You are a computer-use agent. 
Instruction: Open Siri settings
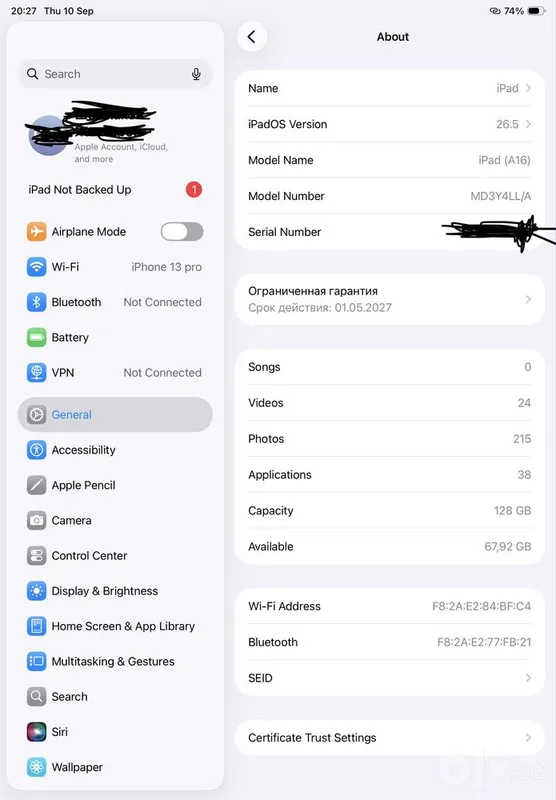(115, 732)
